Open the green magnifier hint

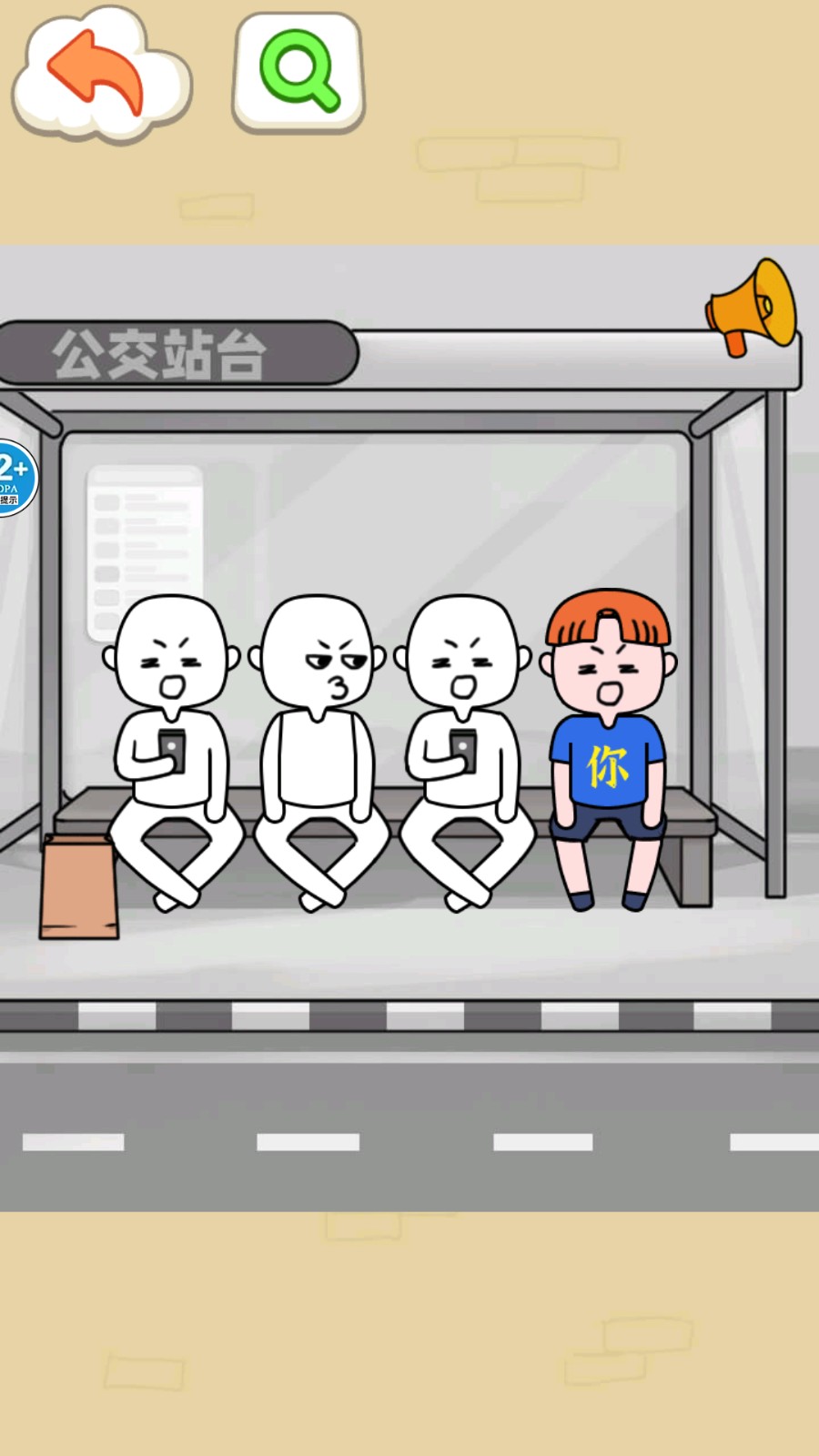(298, 71)
